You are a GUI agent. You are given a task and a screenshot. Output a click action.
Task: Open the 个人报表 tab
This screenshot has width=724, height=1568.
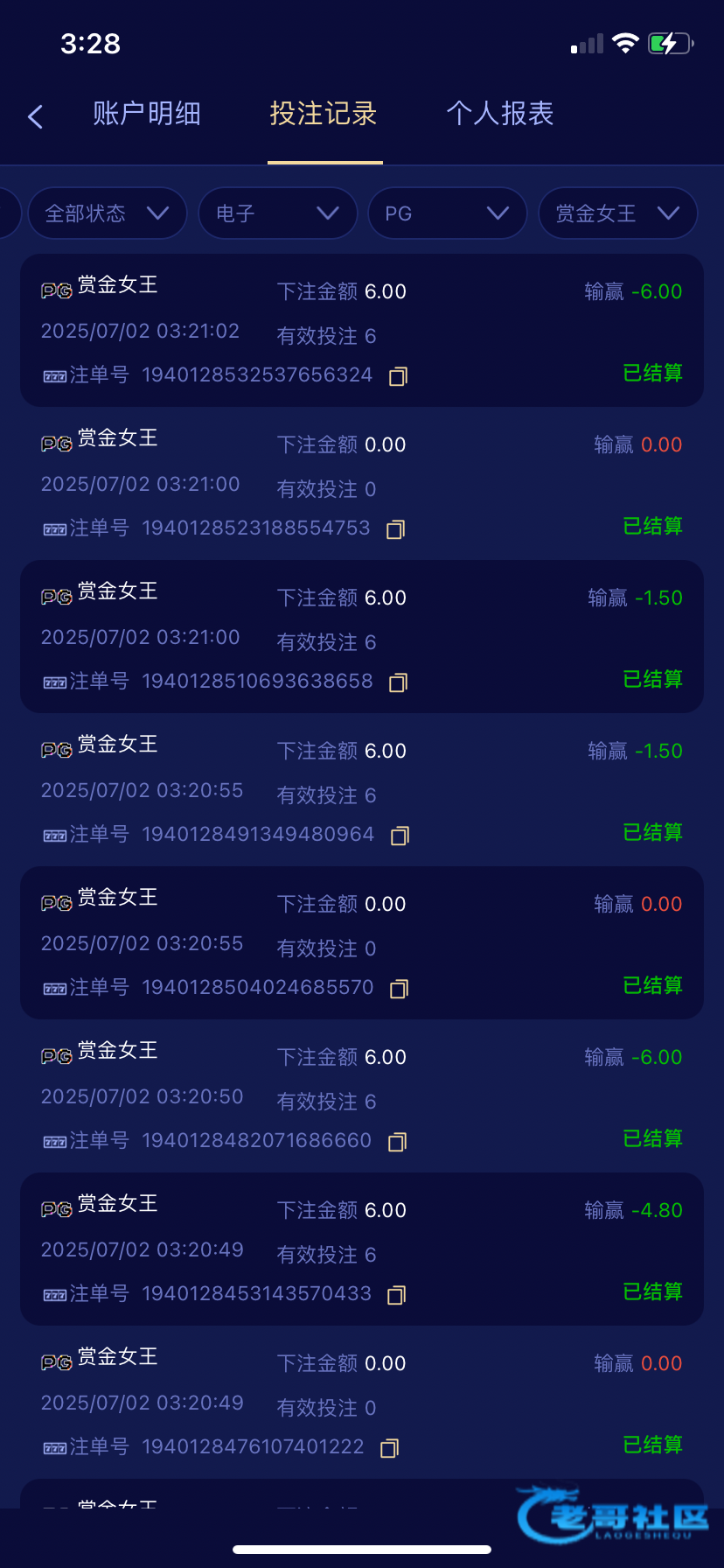500,114
